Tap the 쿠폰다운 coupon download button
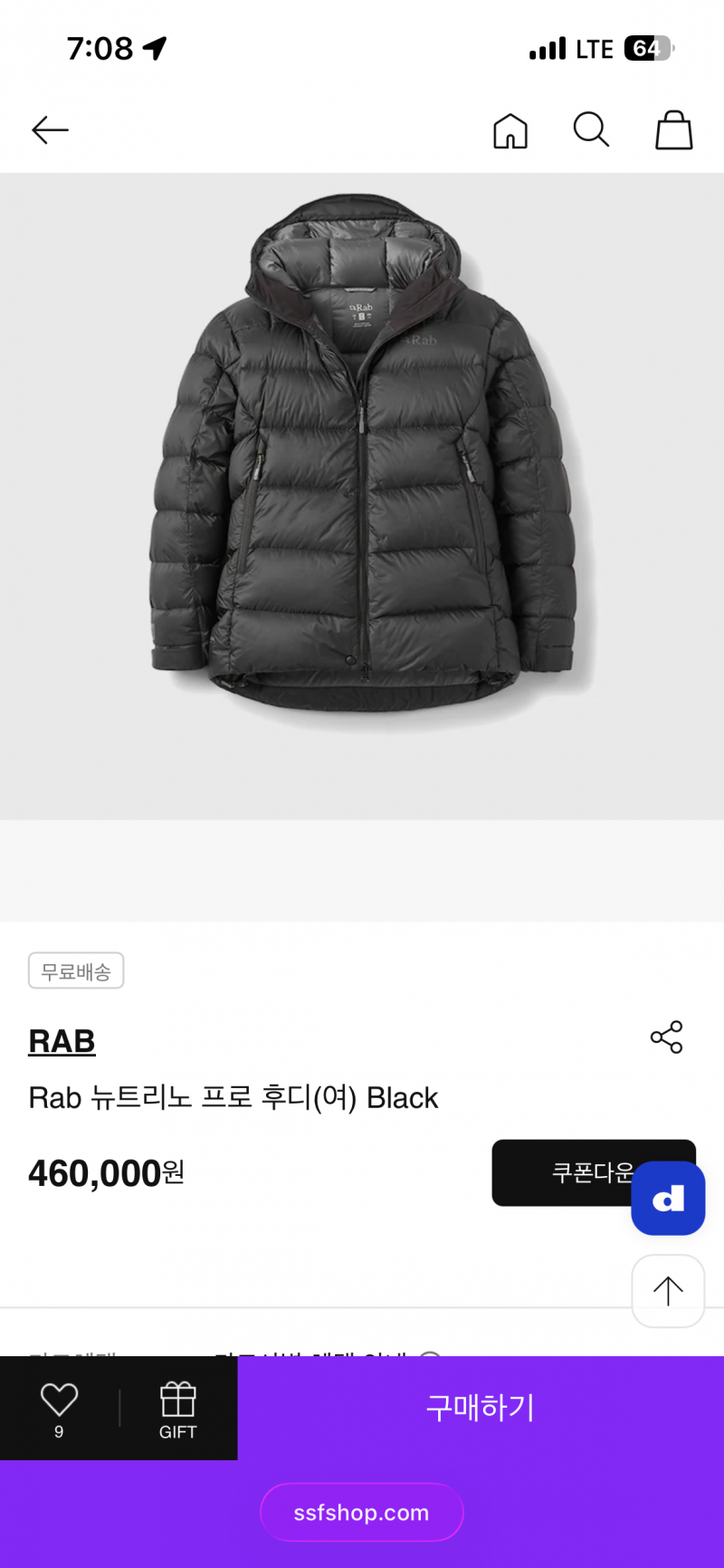Viewport: 724px width, 1568px height. pyautogui.click(x=561, y=1172)
